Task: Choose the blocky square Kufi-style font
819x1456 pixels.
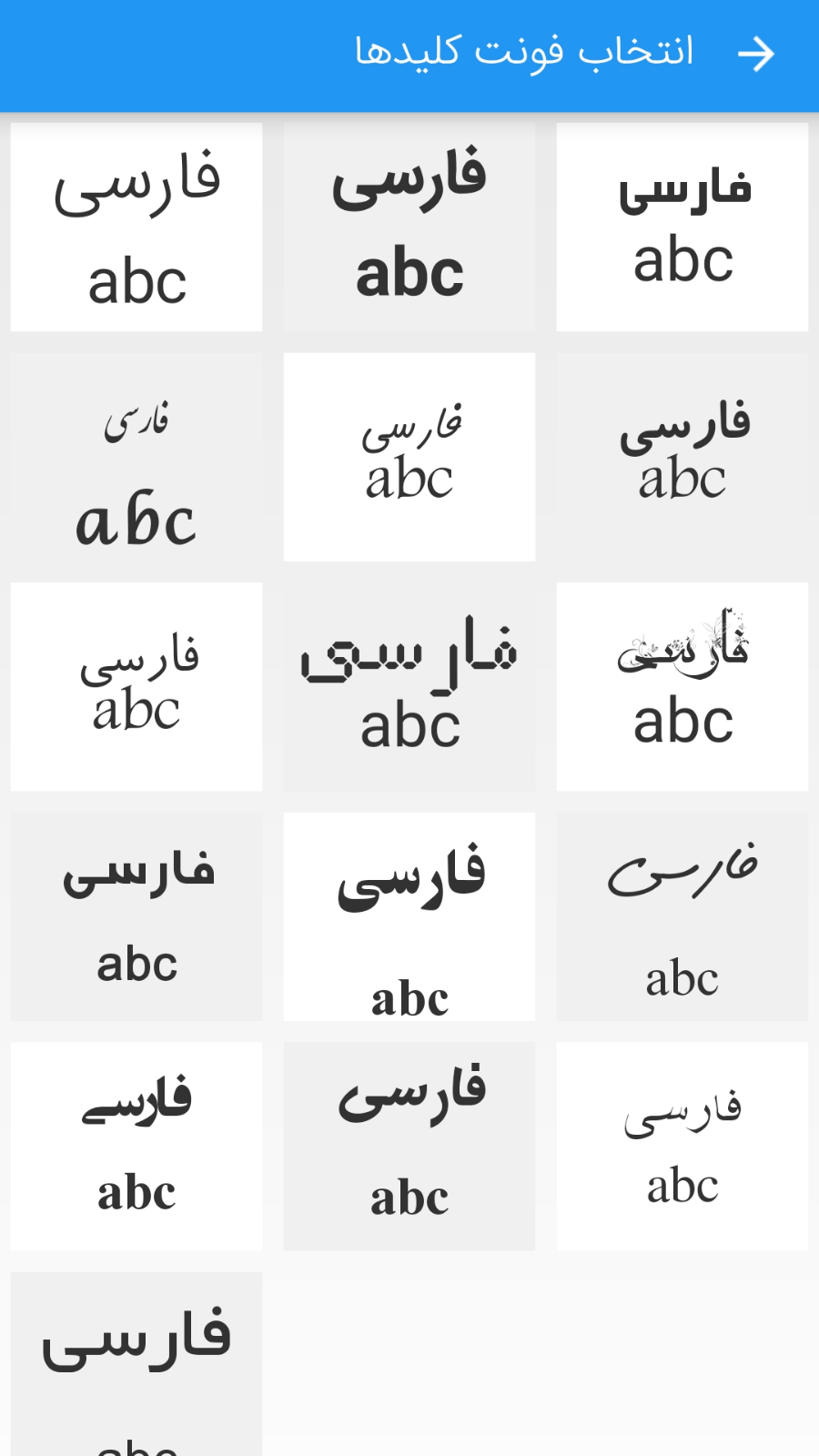Action: pyautogui.click(x=409, y=687)
